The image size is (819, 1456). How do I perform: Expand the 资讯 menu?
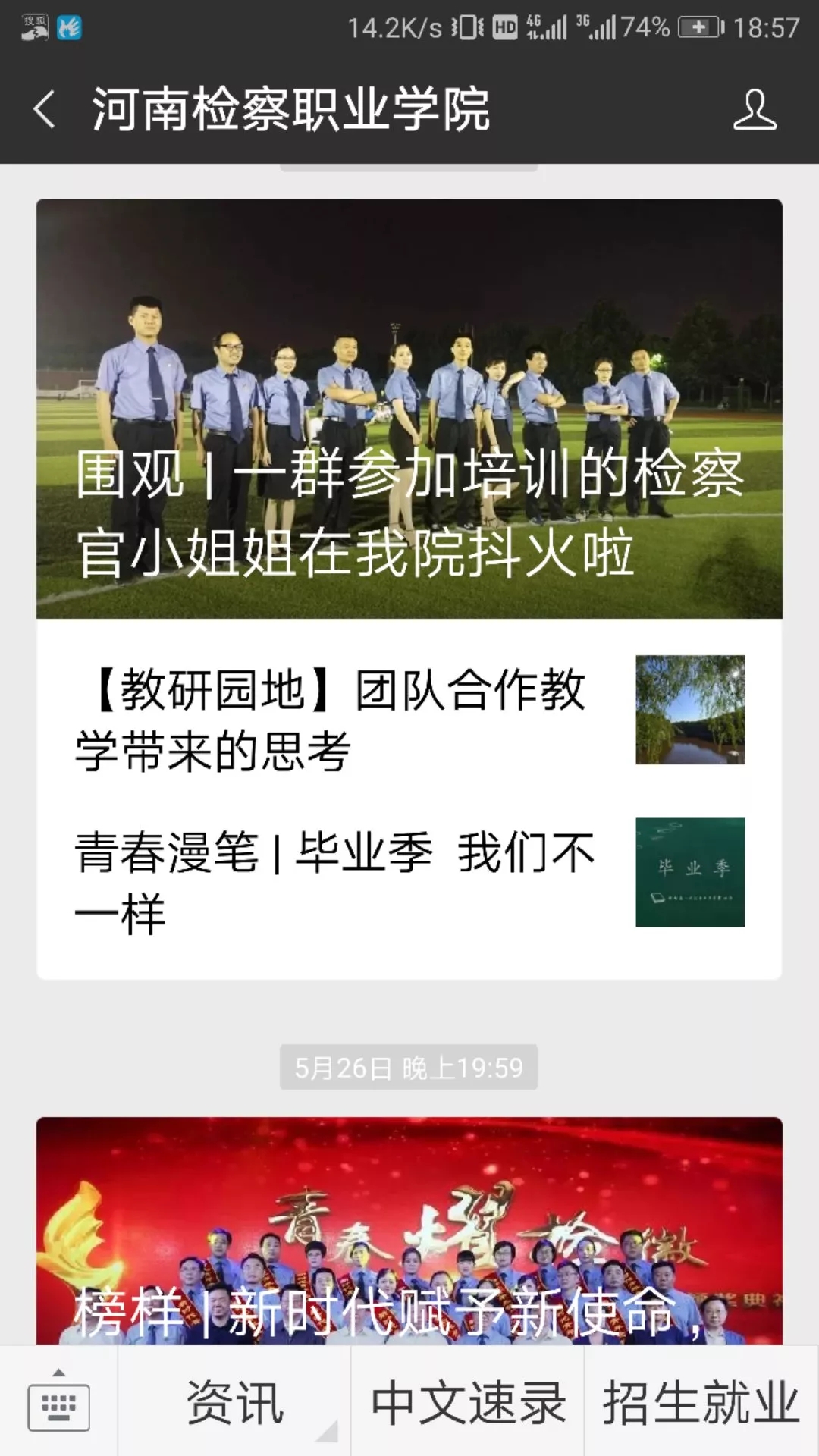235,1403
